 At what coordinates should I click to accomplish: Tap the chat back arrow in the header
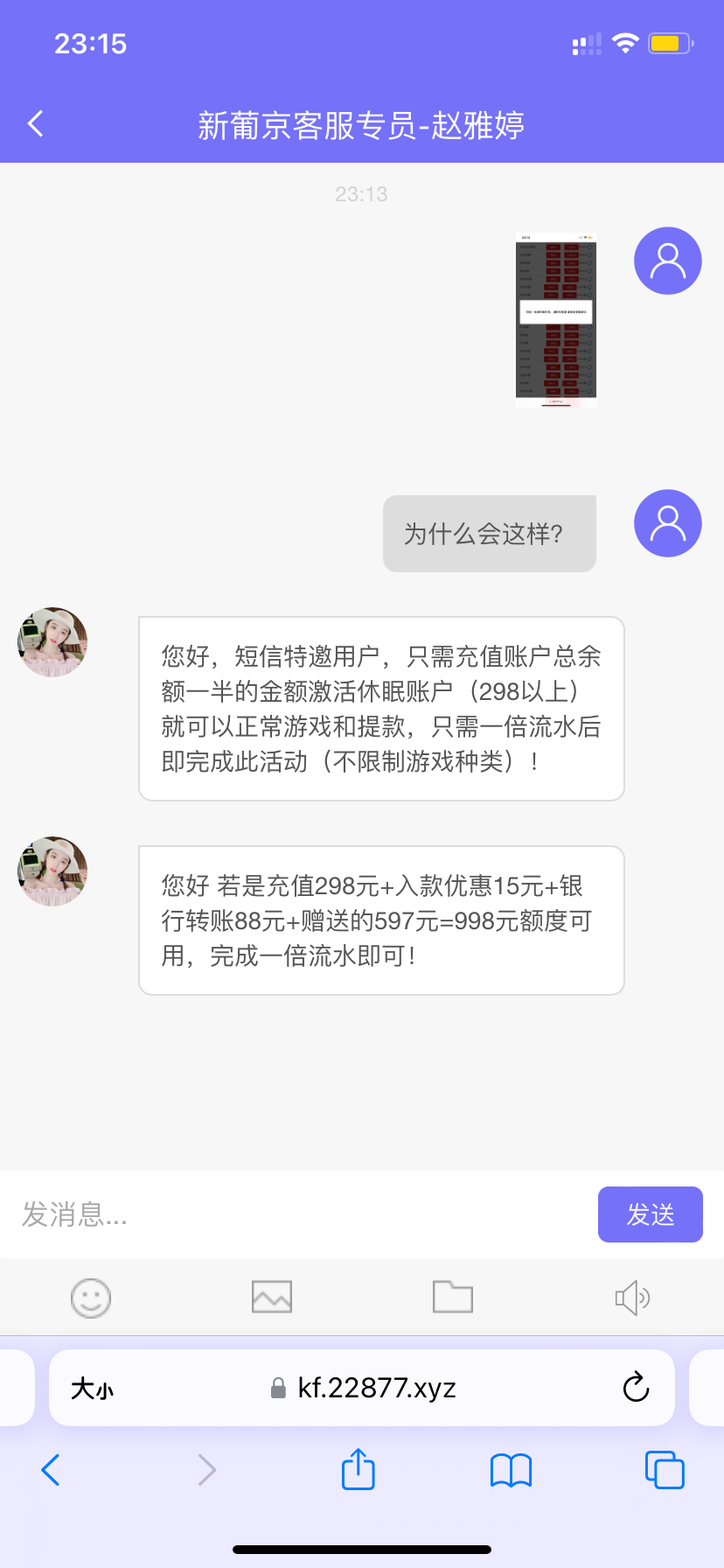tap(34, 123)
